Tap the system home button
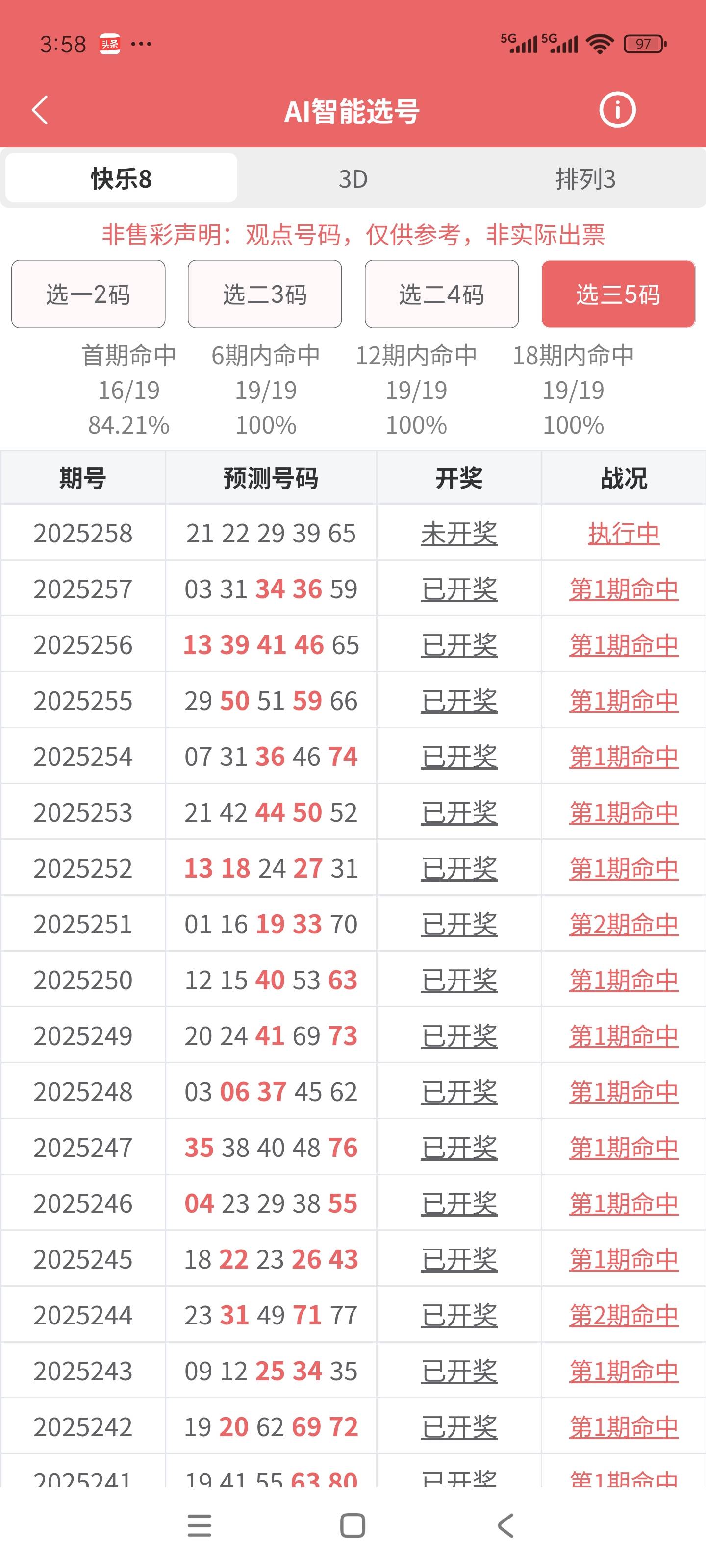Screen dimensions: 706x1568 pos(353,1525)
